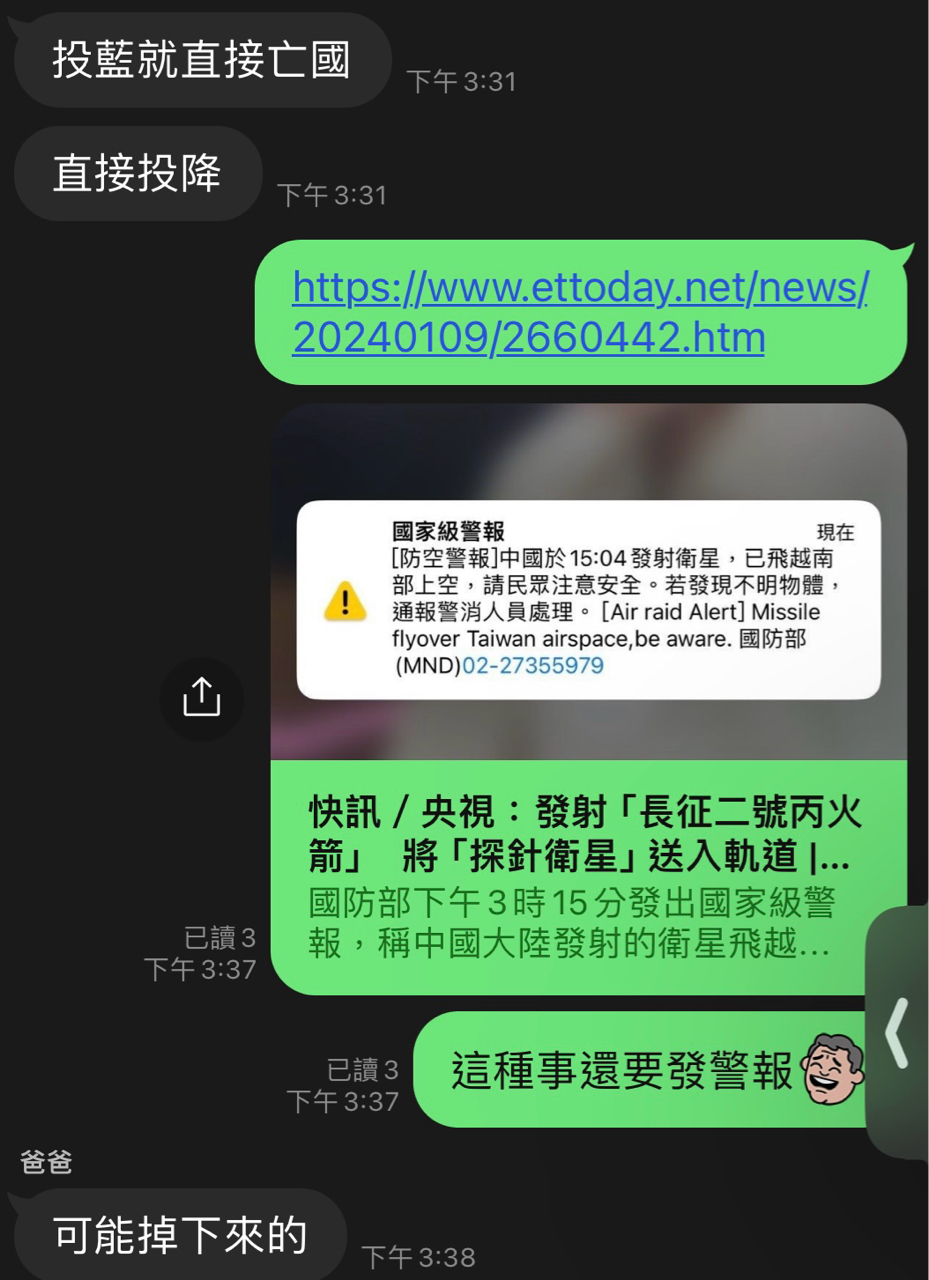Open the 快訊 article preview card
Image resolution: width=929 pixels, height=1280 pixels.
588,876
